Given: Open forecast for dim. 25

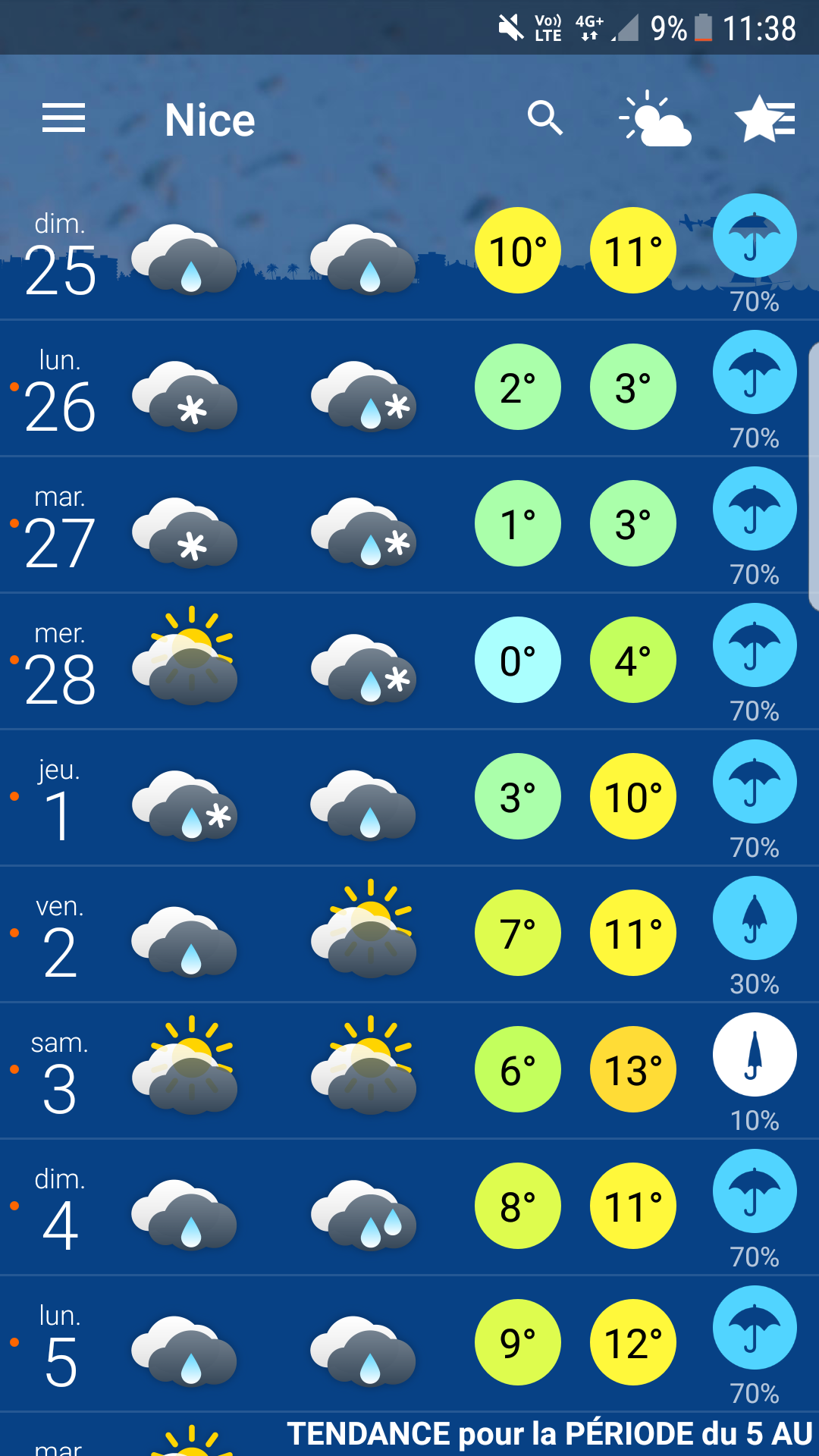Looking at the screenshot, I should click(409, 252).
